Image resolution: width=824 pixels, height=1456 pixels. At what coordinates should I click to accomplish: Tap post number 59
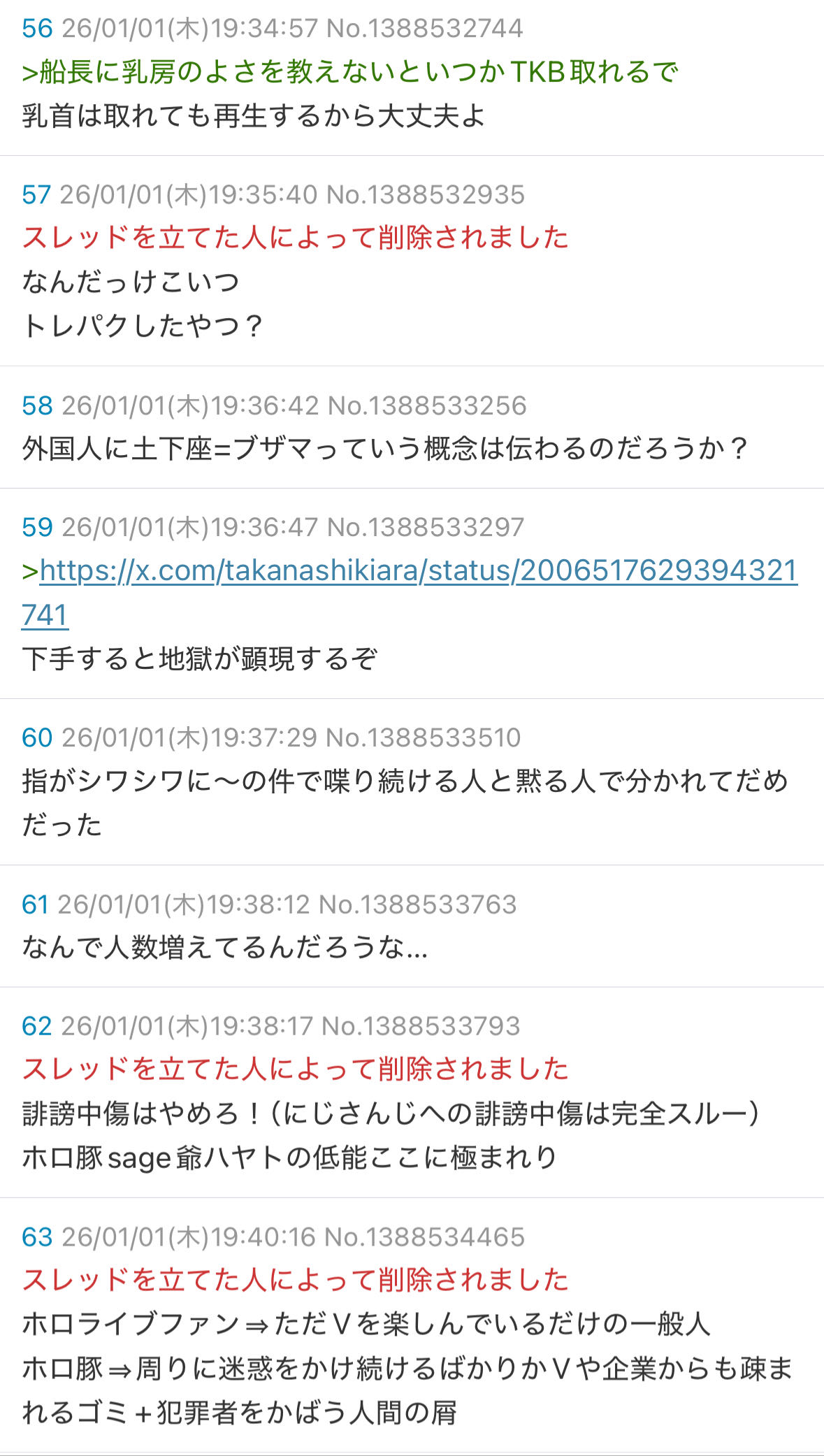point(37,528)
